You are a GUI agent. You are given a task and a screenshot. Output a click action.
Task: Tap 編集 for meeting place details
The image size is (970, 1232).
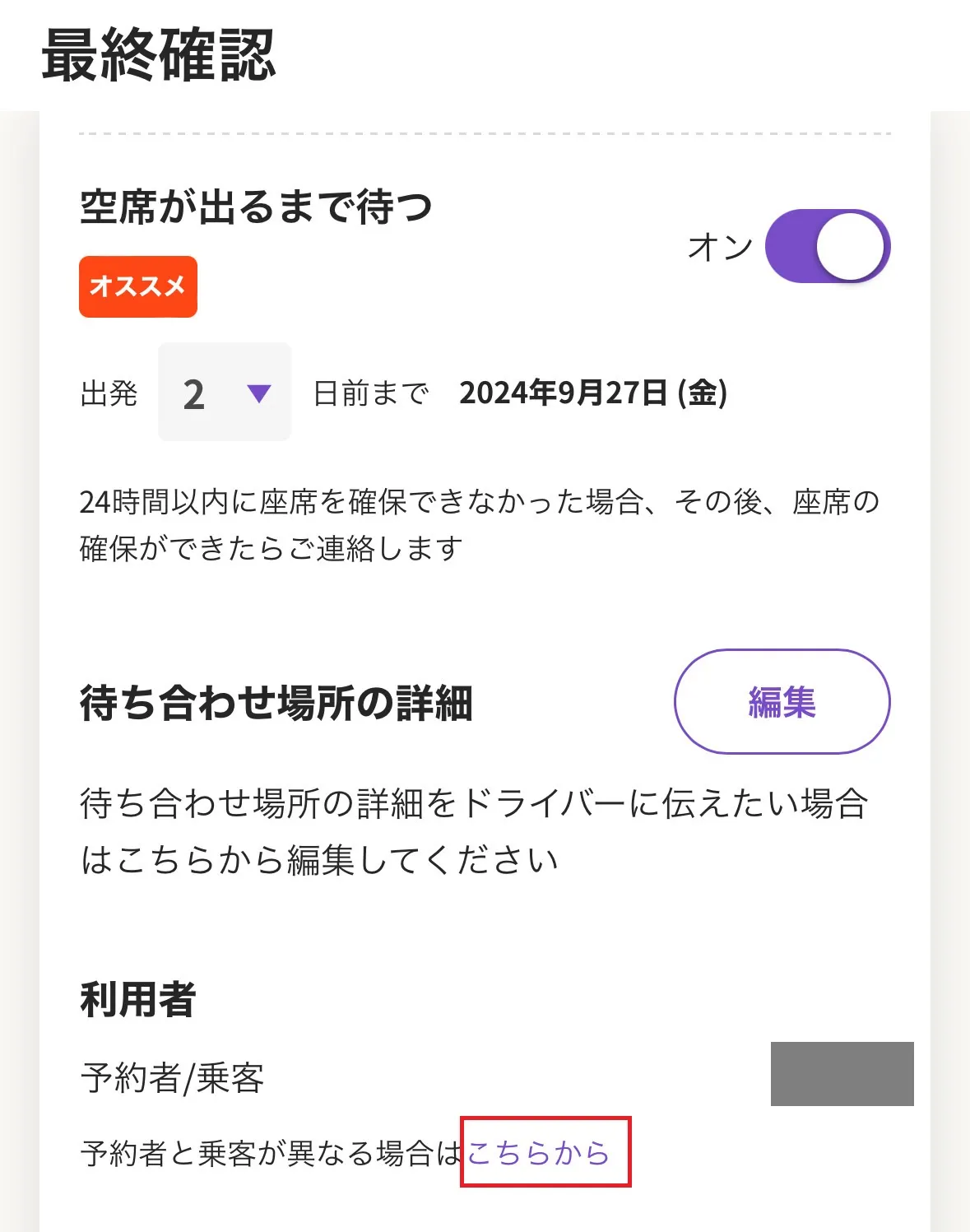[782, 702]
